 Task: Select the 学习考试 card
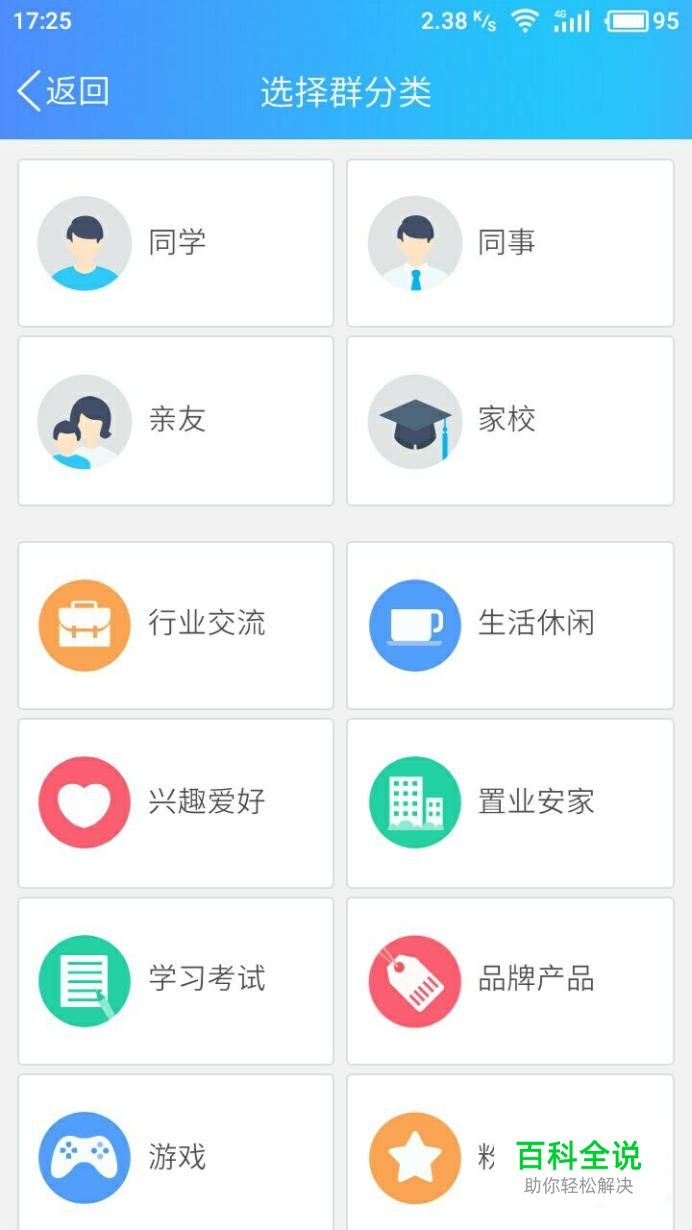(176, 981)
